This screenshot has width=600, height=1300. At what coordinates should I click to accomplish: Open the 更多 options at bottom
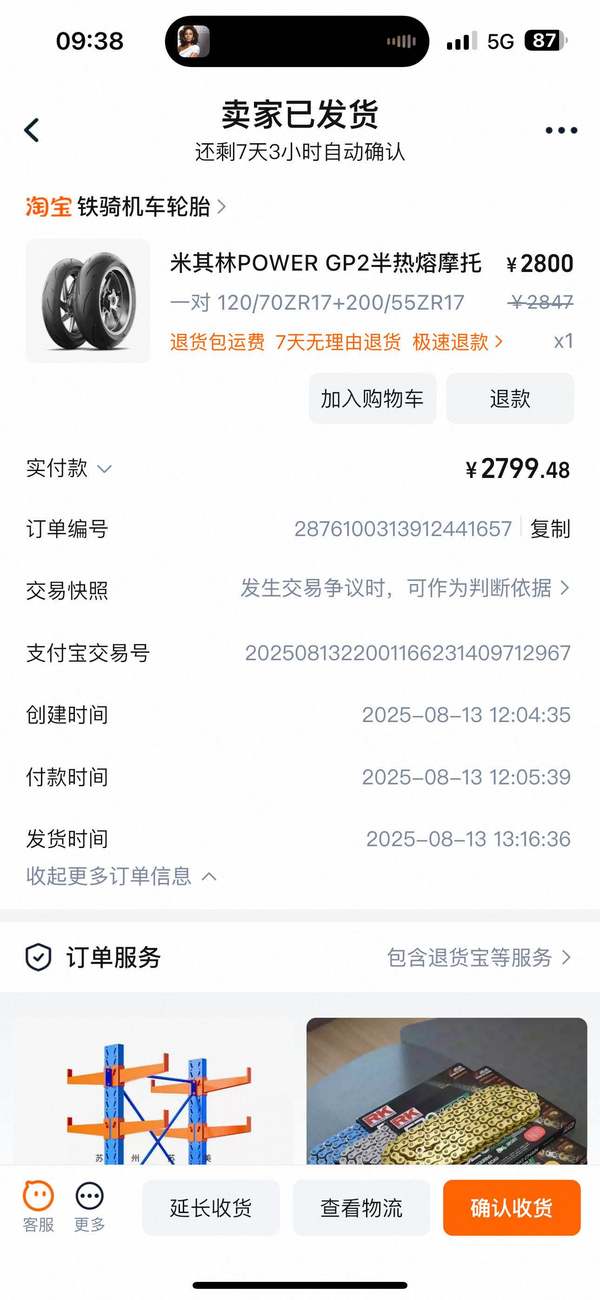point(90,1206)
